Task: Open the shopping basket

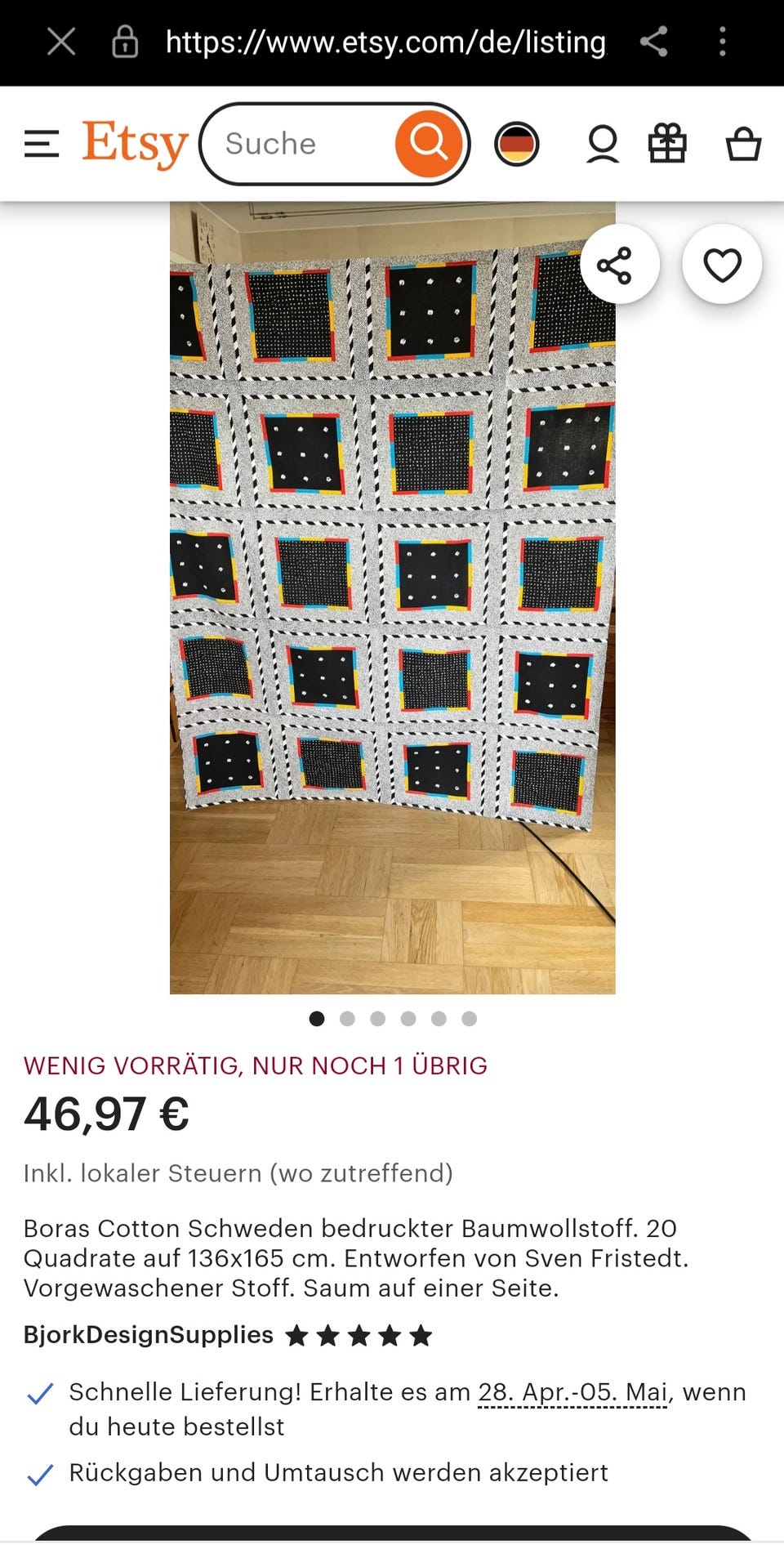Action: pyautogui.click(x=744, y=144)
